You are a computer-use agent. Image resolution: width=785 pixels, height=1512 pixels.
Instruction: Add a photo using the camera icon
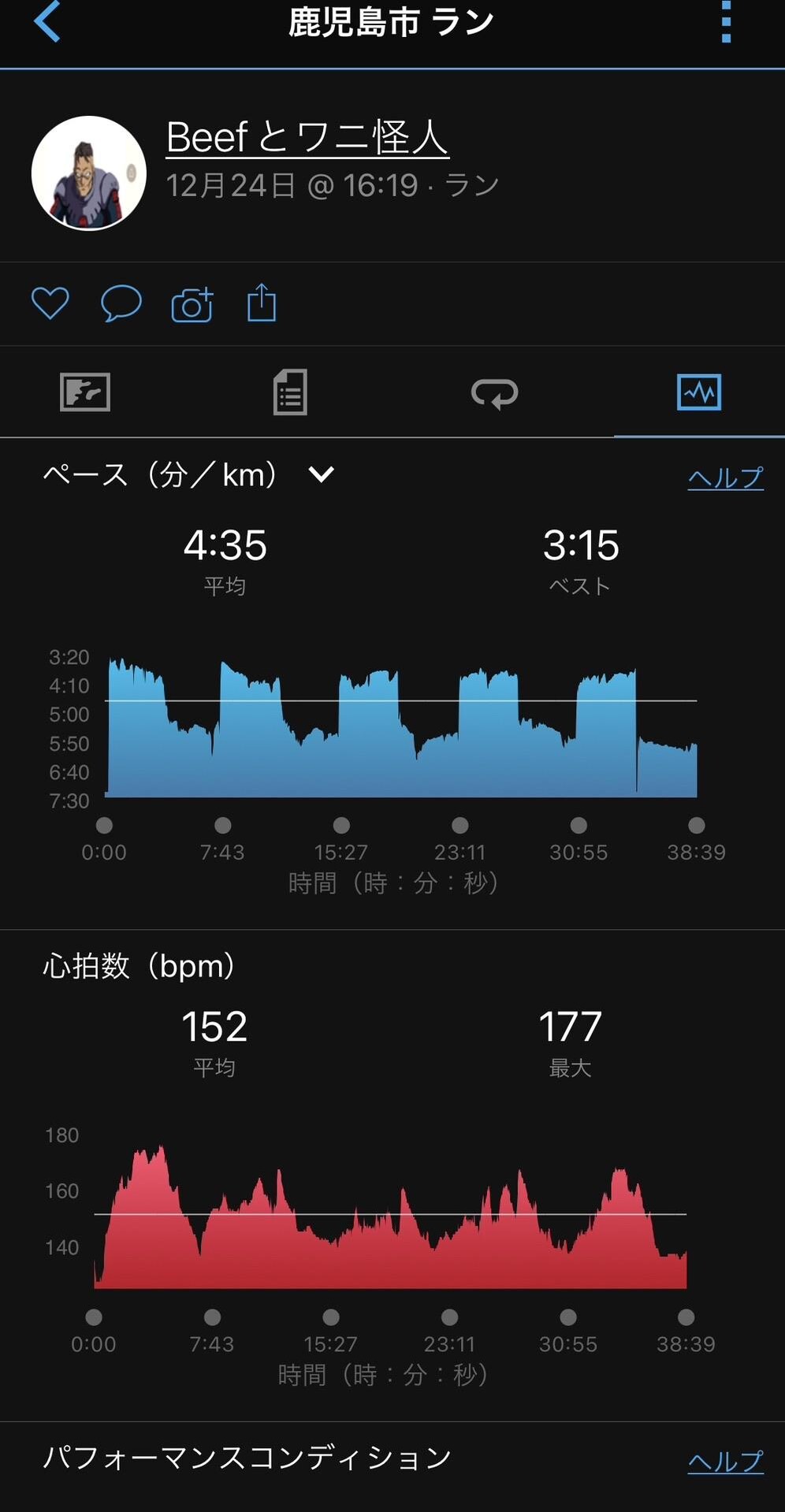click(x=190, y=303)
